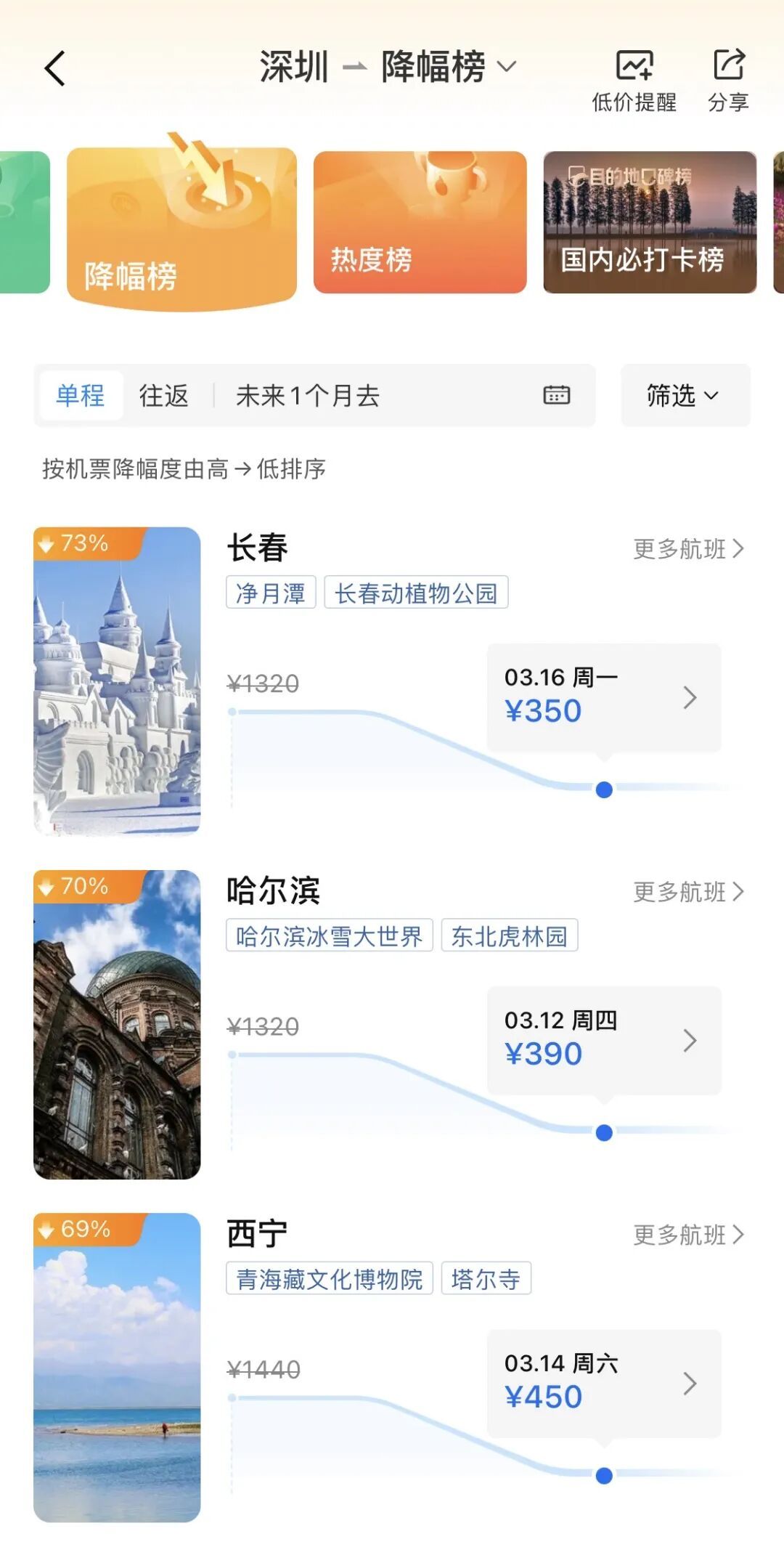
Task: Open the 03.12 ¥390 flight to 哈尔滨
Action: [603, 1040]
